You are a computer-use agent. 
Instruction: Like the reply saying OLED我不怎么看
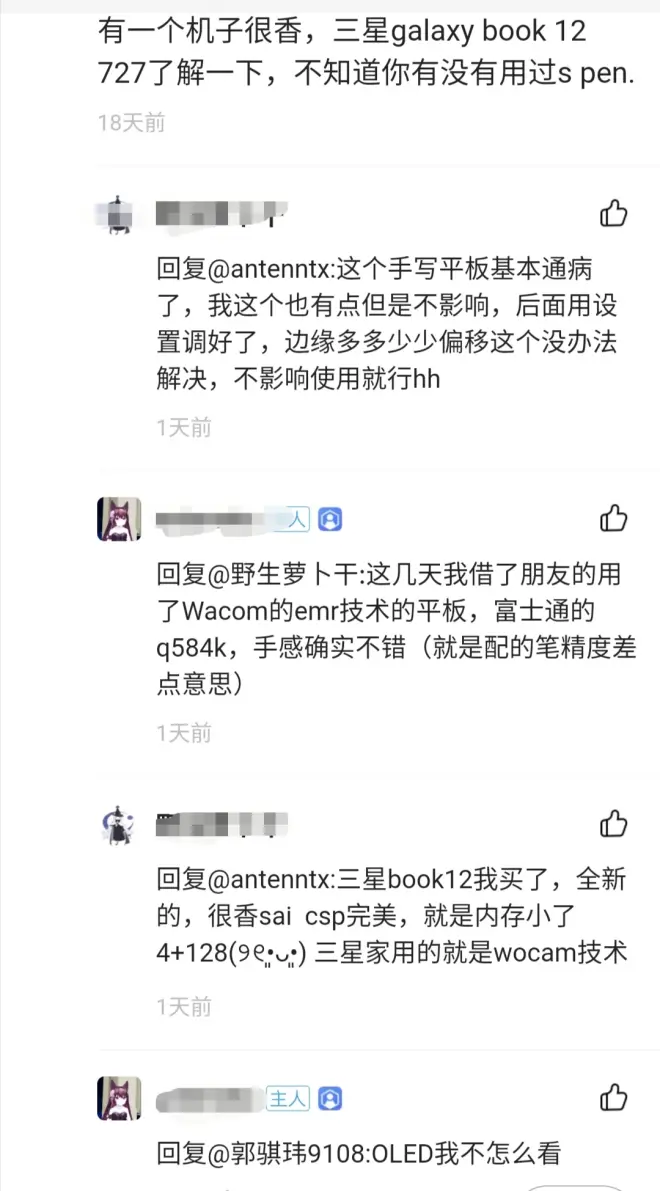click(x=613, y=1098)
